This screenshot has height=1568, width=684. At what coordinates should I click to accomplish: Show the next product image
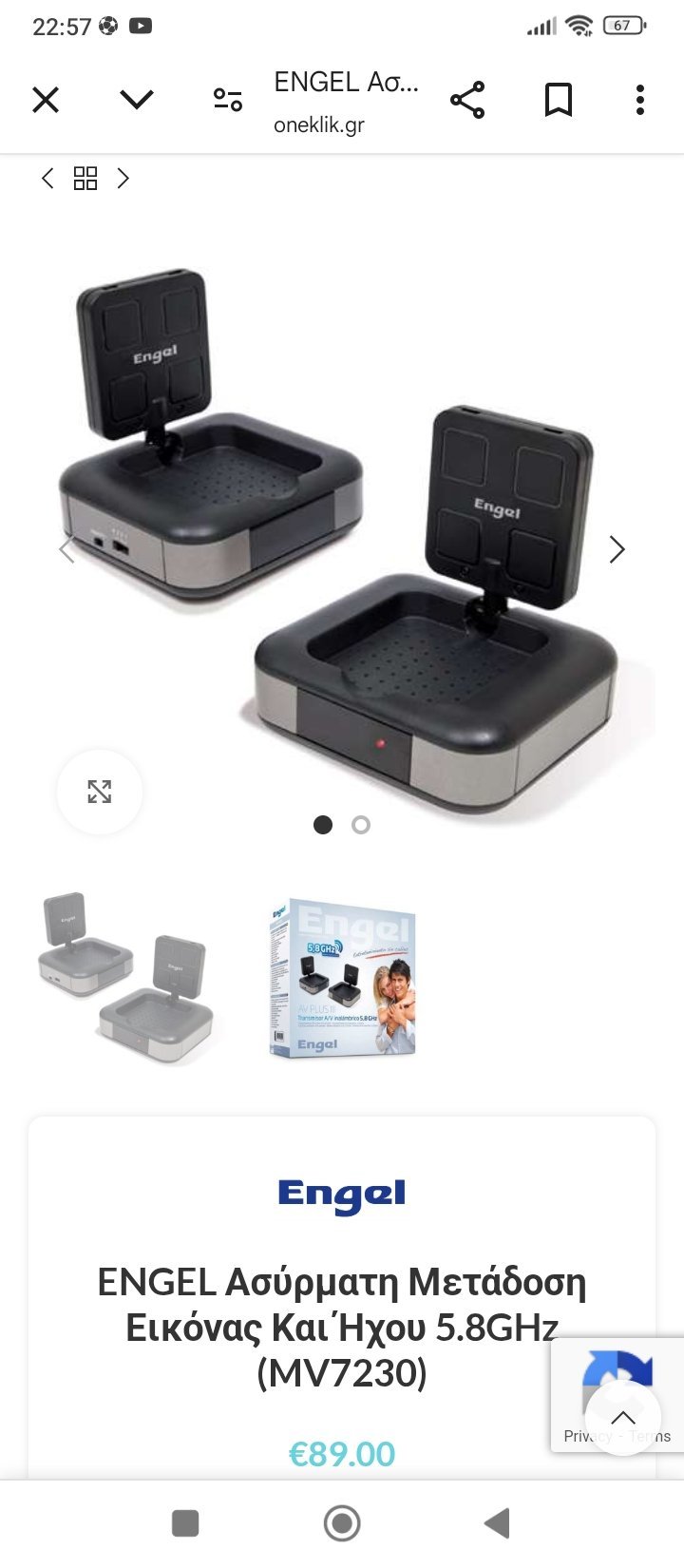617,549
